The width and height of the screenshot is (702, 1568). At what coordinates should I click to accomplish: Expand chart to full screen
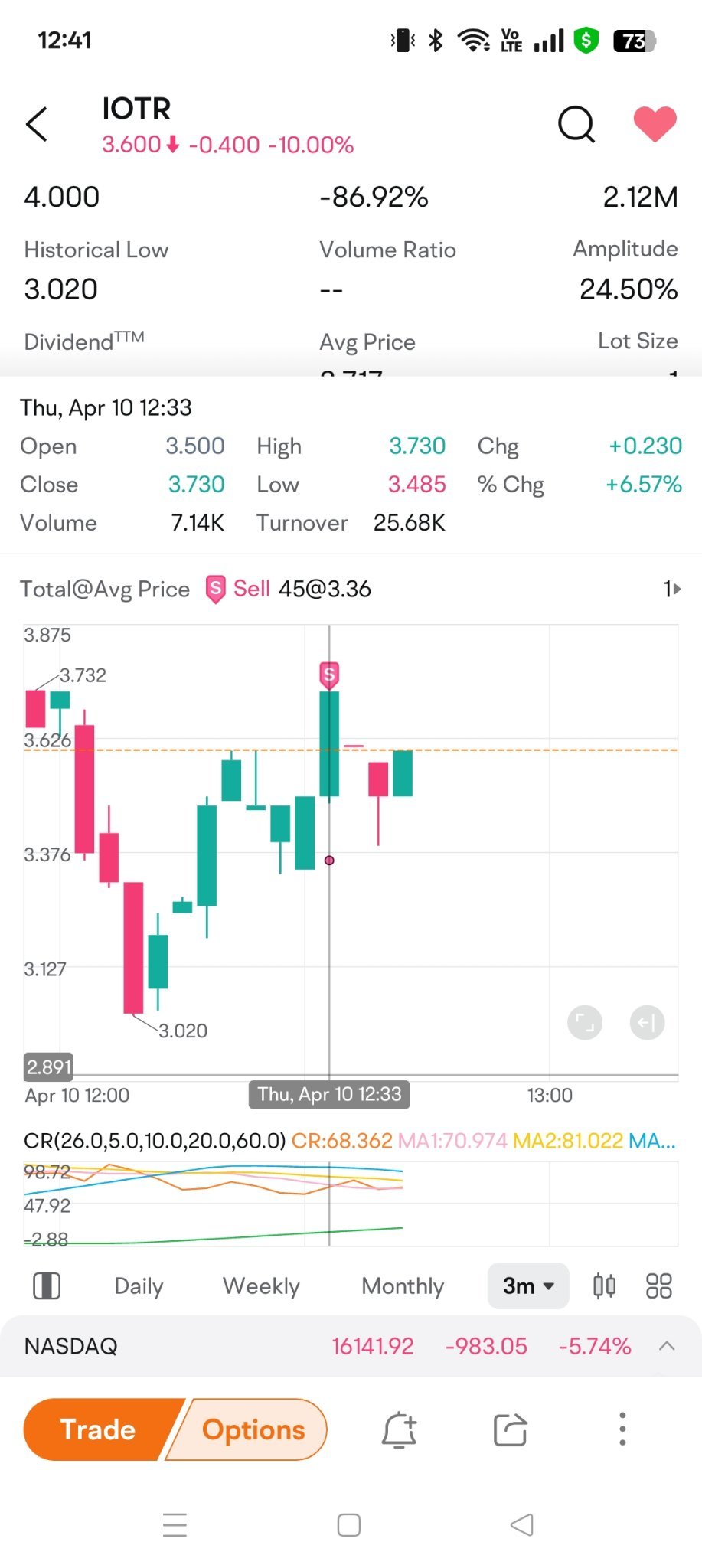[585, 1022]
